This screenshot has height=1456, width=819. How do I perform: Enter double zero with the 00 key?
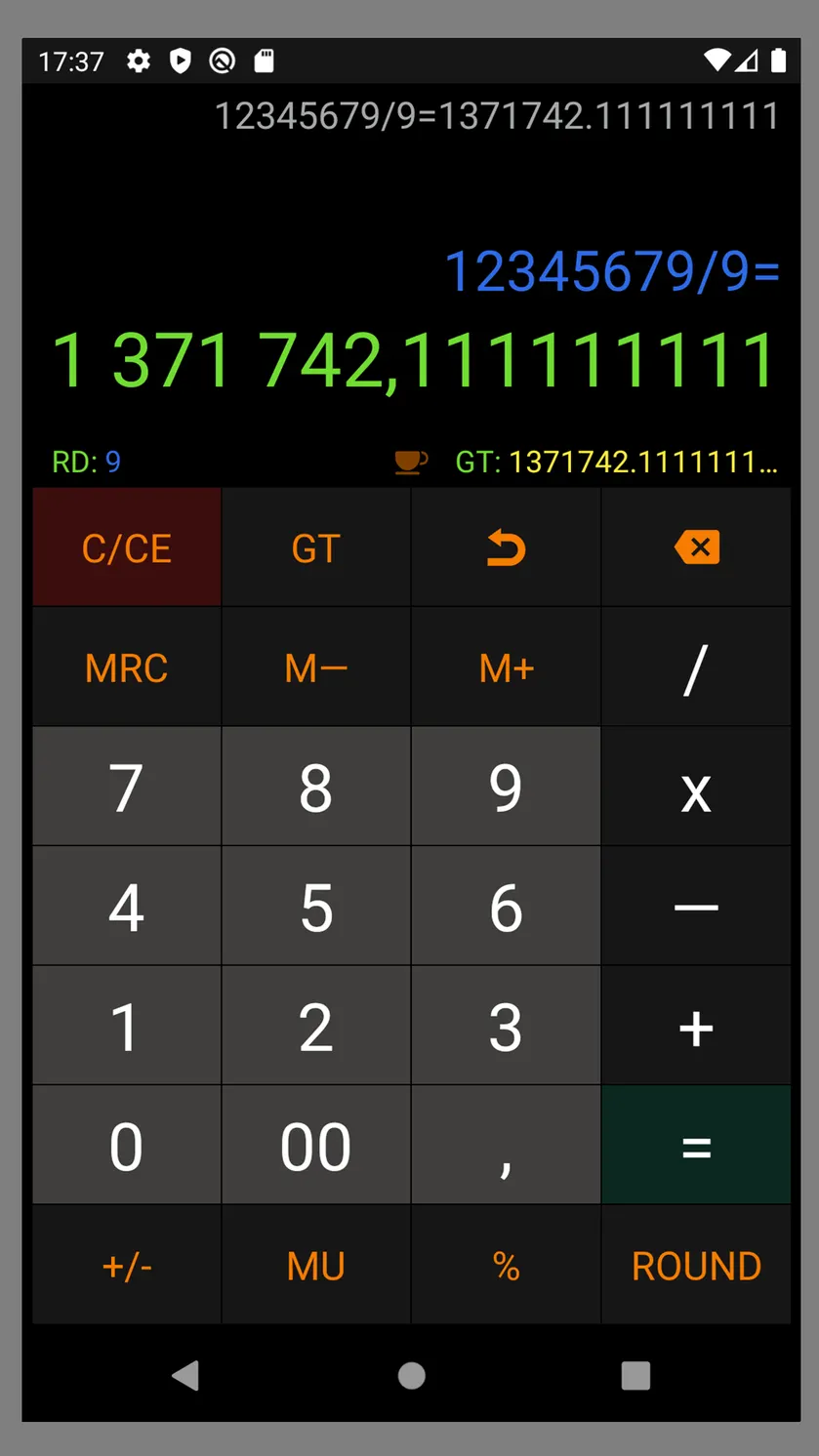coord(316,1146)
